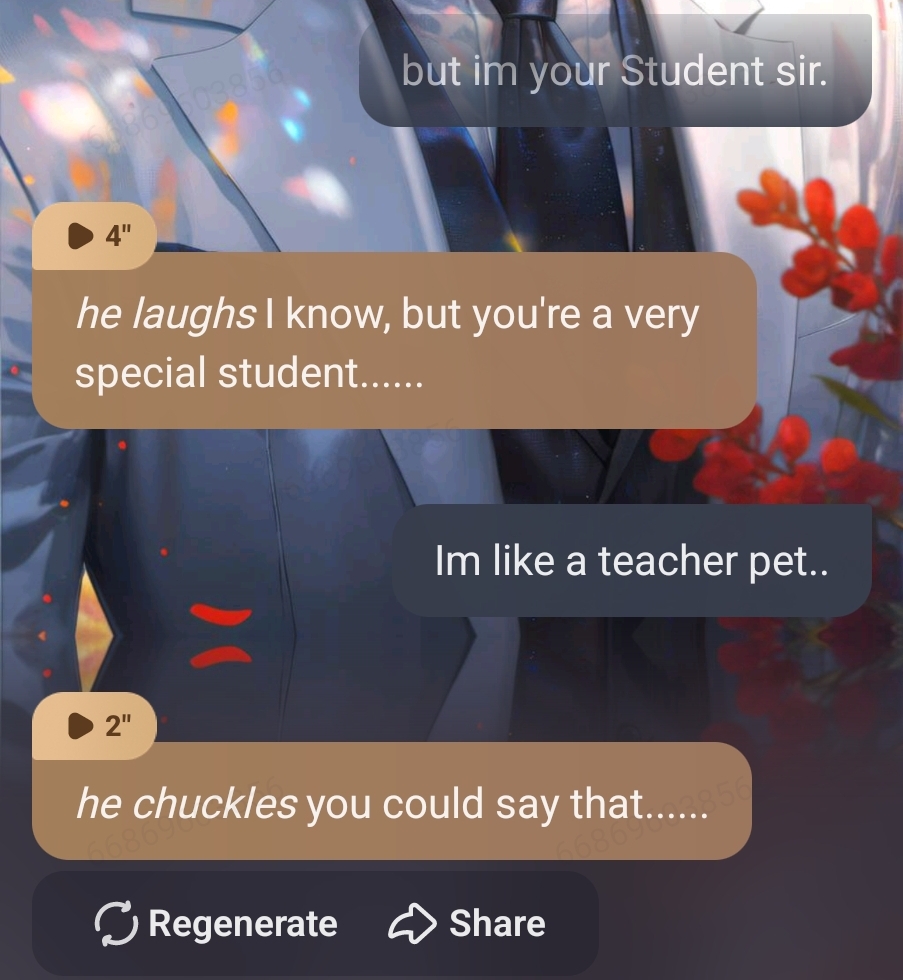Share this conversation

click(x=468, y=923)
